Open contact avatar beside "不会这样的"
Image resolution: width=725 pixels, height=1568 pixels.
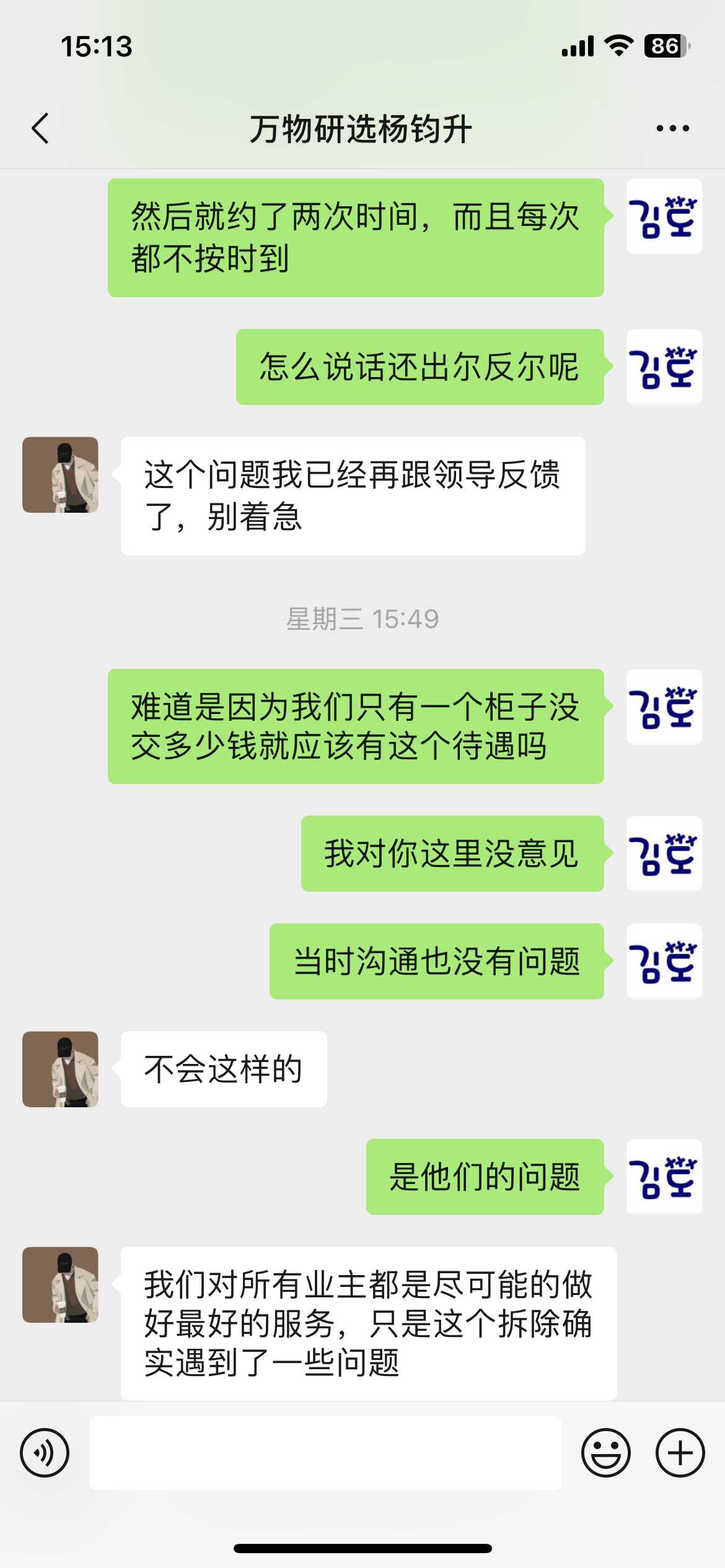tap(60, 1069)
